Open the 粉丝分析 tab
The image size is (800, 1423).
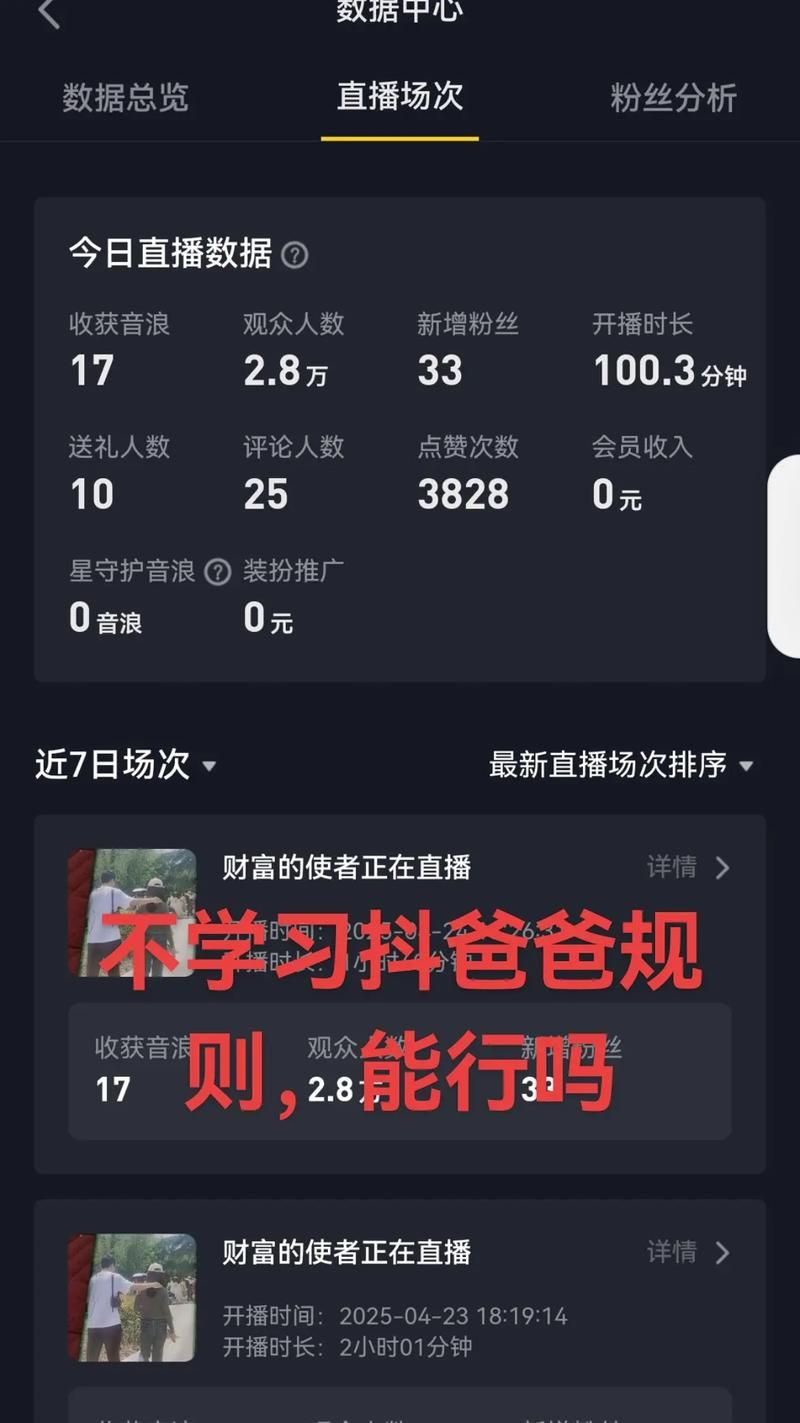pyautogui.click(x=673, y=98)
